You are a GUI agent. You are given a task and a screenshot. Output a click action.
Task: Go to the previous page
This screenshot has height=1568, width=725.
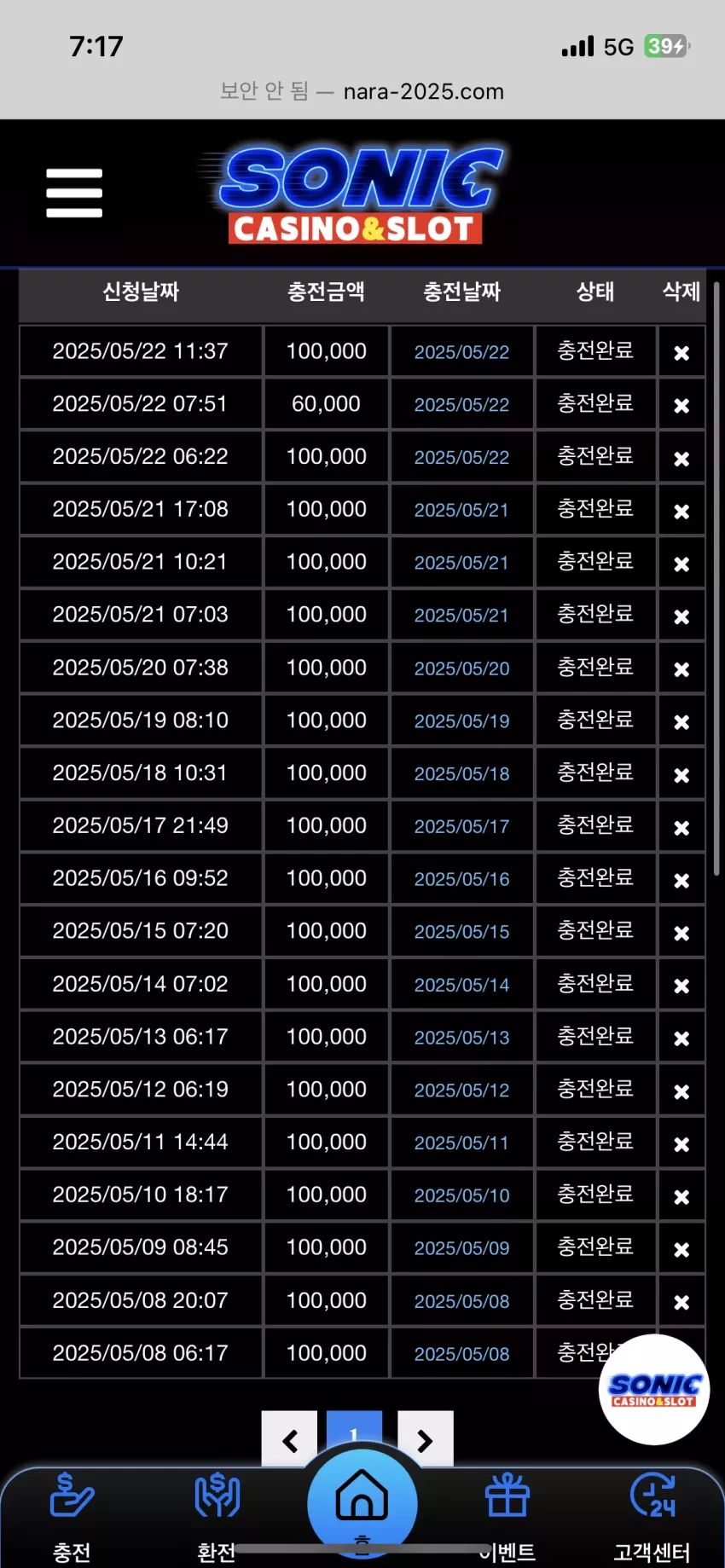(289, 1439)
